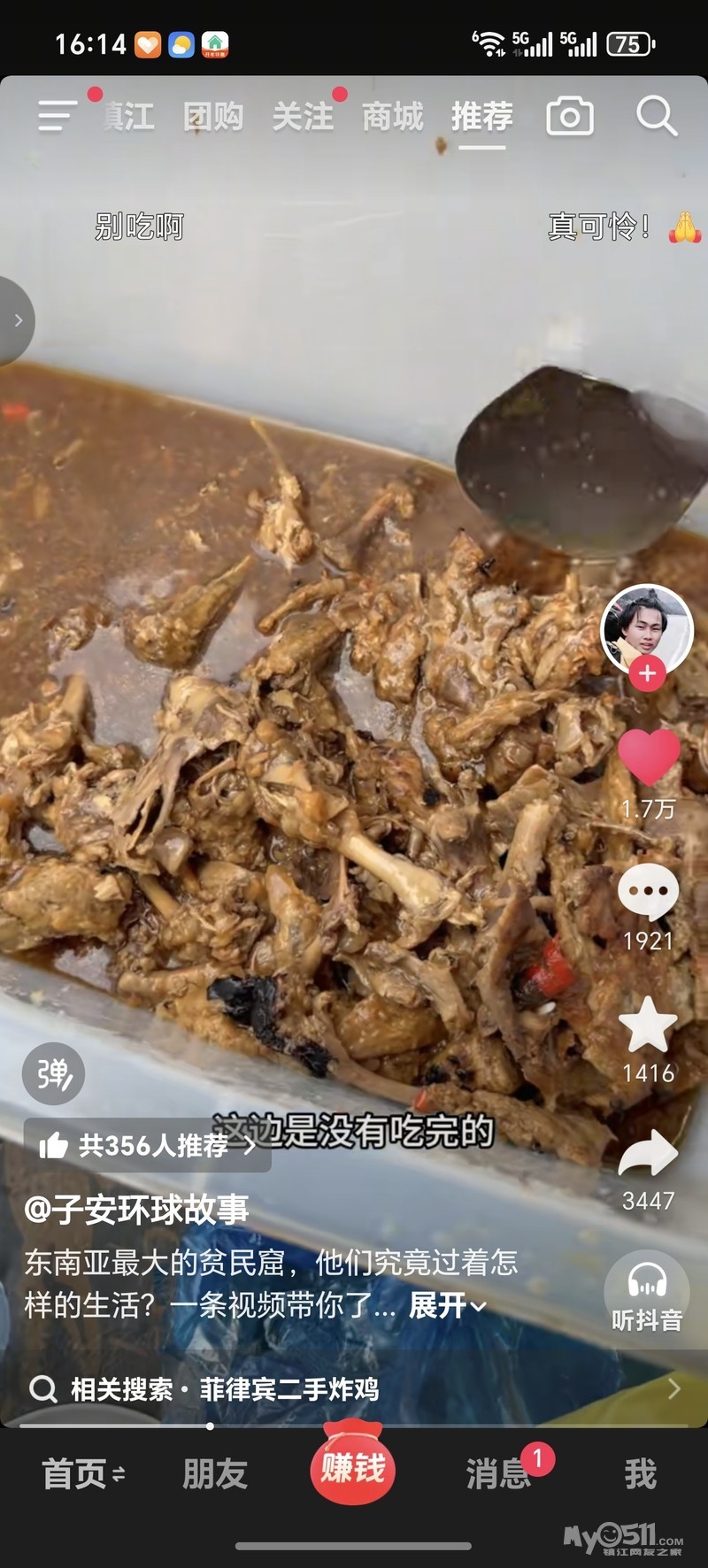The image size is (708, 1568).
Task: Open the 共356人推荐 recommendation chip
Action: tap(147, 1146)
